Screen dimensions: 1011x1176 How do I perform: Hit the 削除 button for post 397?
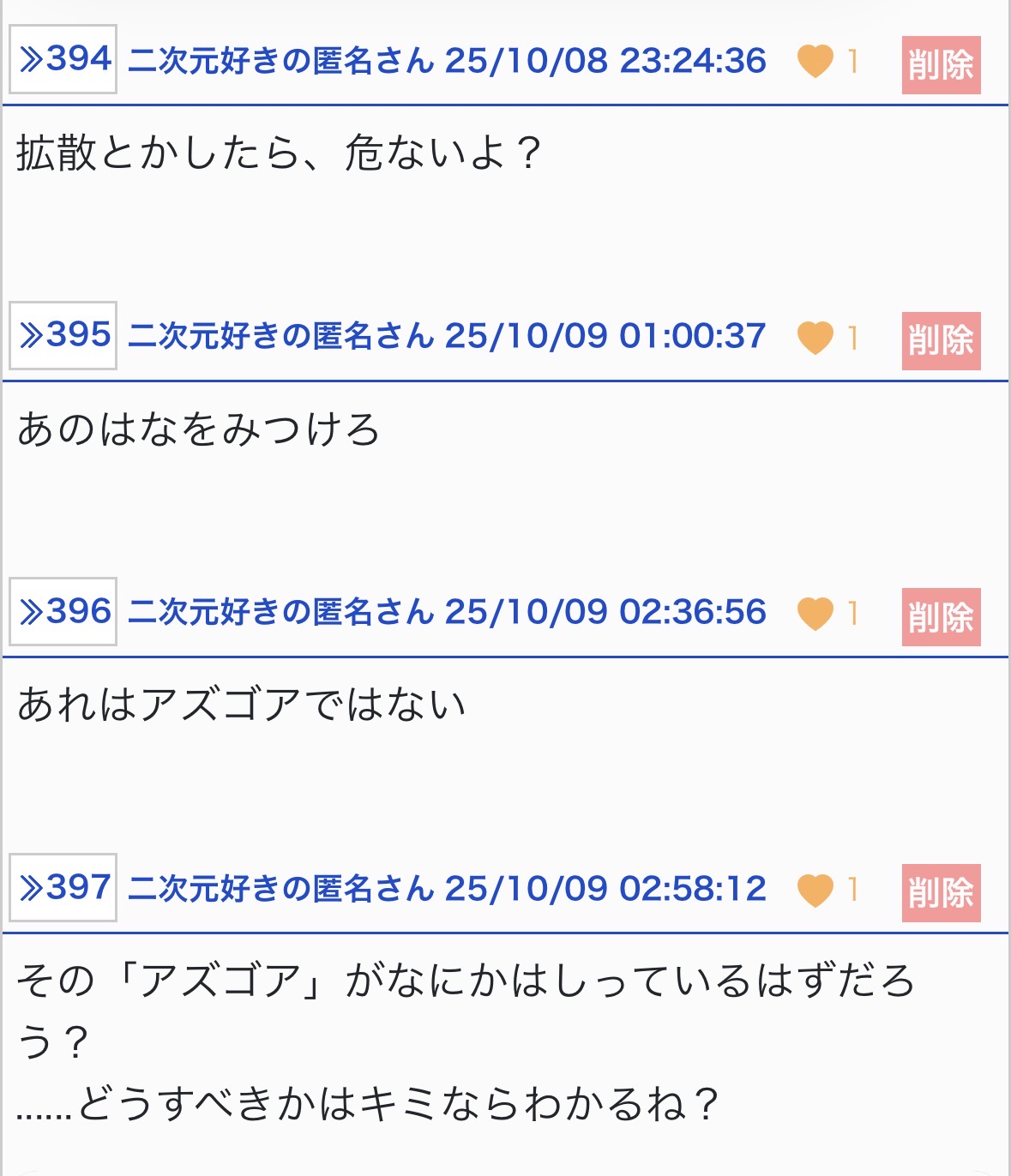(941, 893)
